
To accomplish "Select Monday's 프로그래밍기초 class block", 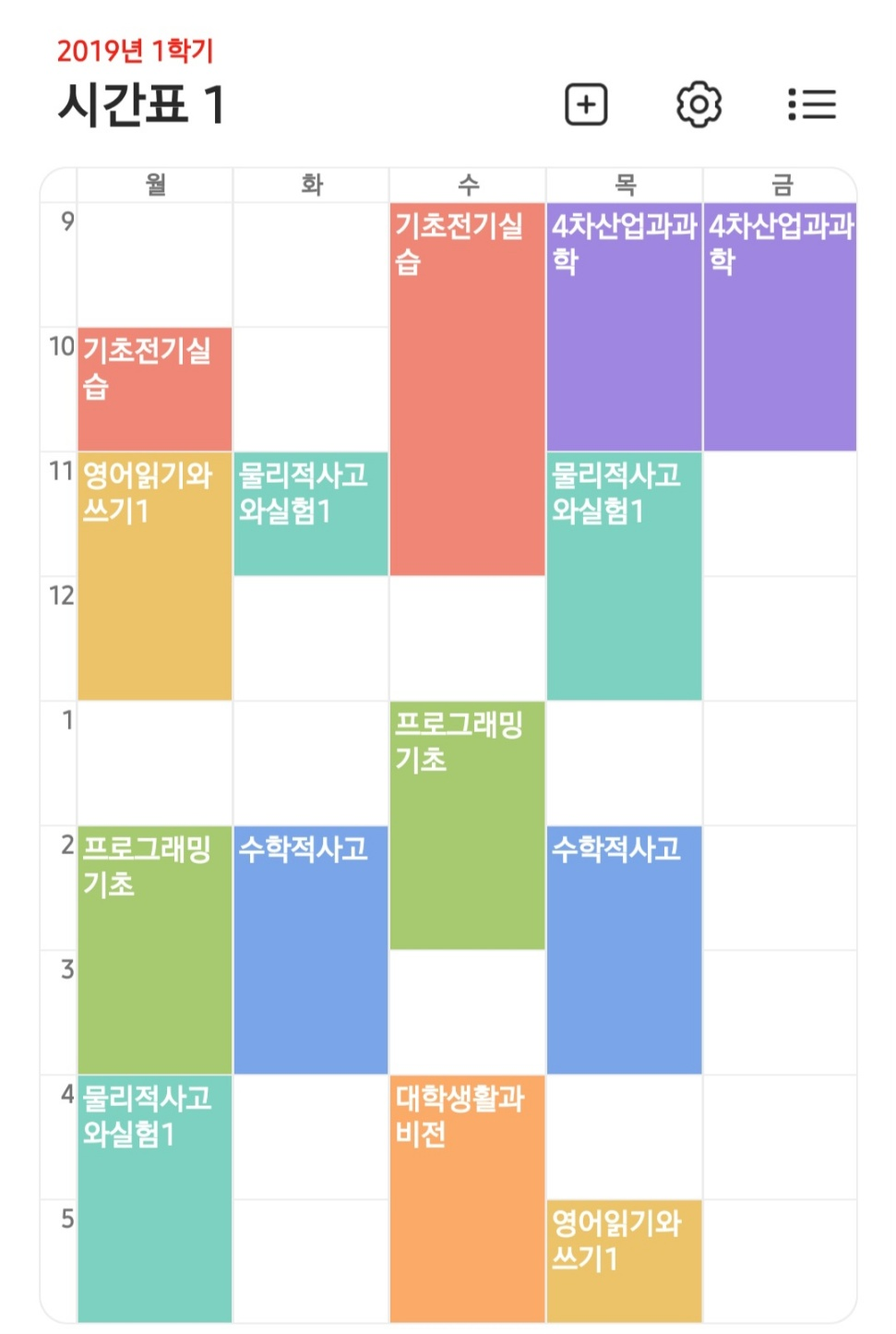I will click(x=154, y=949).
